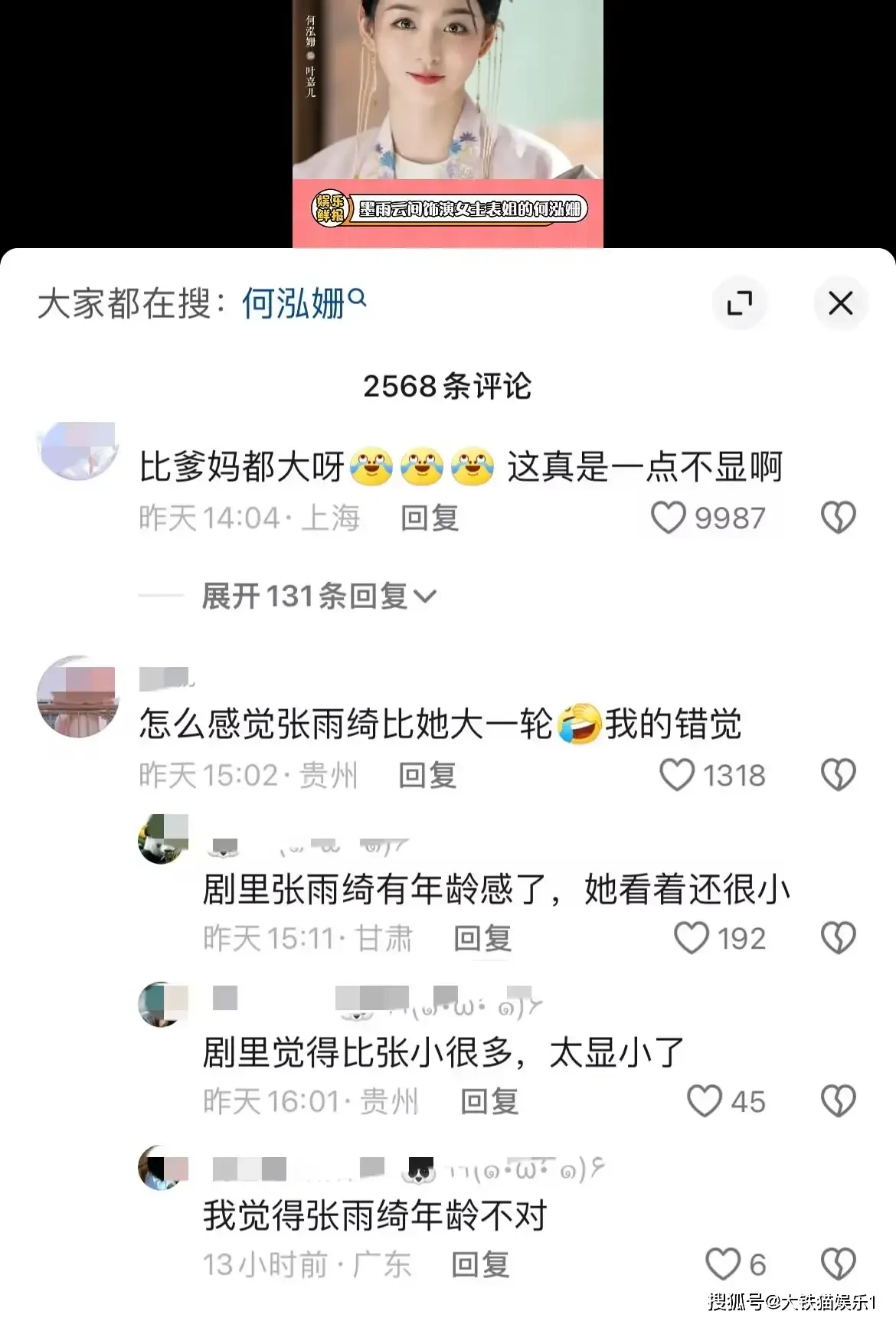Open the avatar of the 上海 commenter
Image resolution: width=896 pixels, height=1321 pixels.
point(77,450)
